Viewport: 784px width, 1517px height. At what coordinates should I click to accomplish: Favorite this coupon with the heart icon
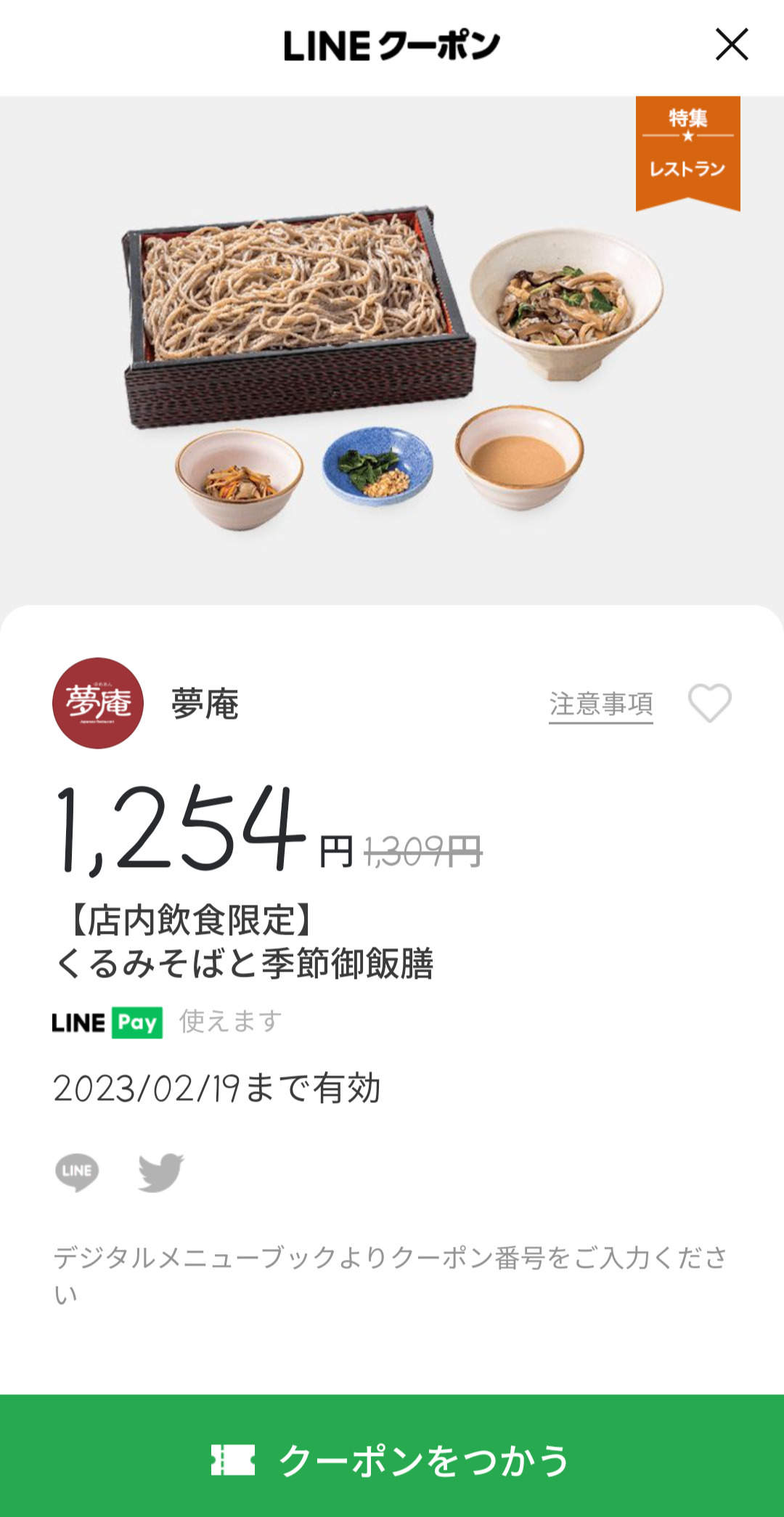(x=709, y=704)
